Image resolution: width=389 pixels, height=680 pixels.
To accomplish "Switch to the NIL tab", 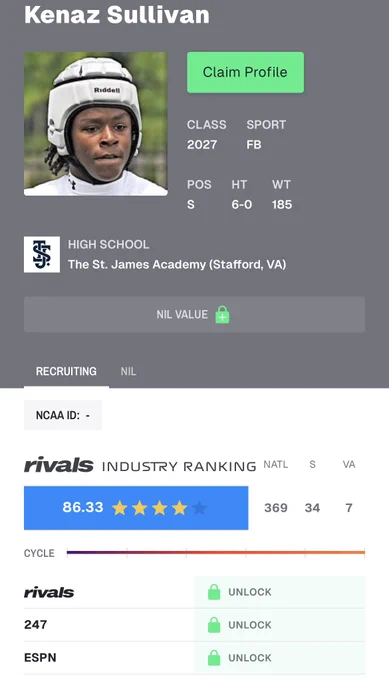I will point(128,371).
